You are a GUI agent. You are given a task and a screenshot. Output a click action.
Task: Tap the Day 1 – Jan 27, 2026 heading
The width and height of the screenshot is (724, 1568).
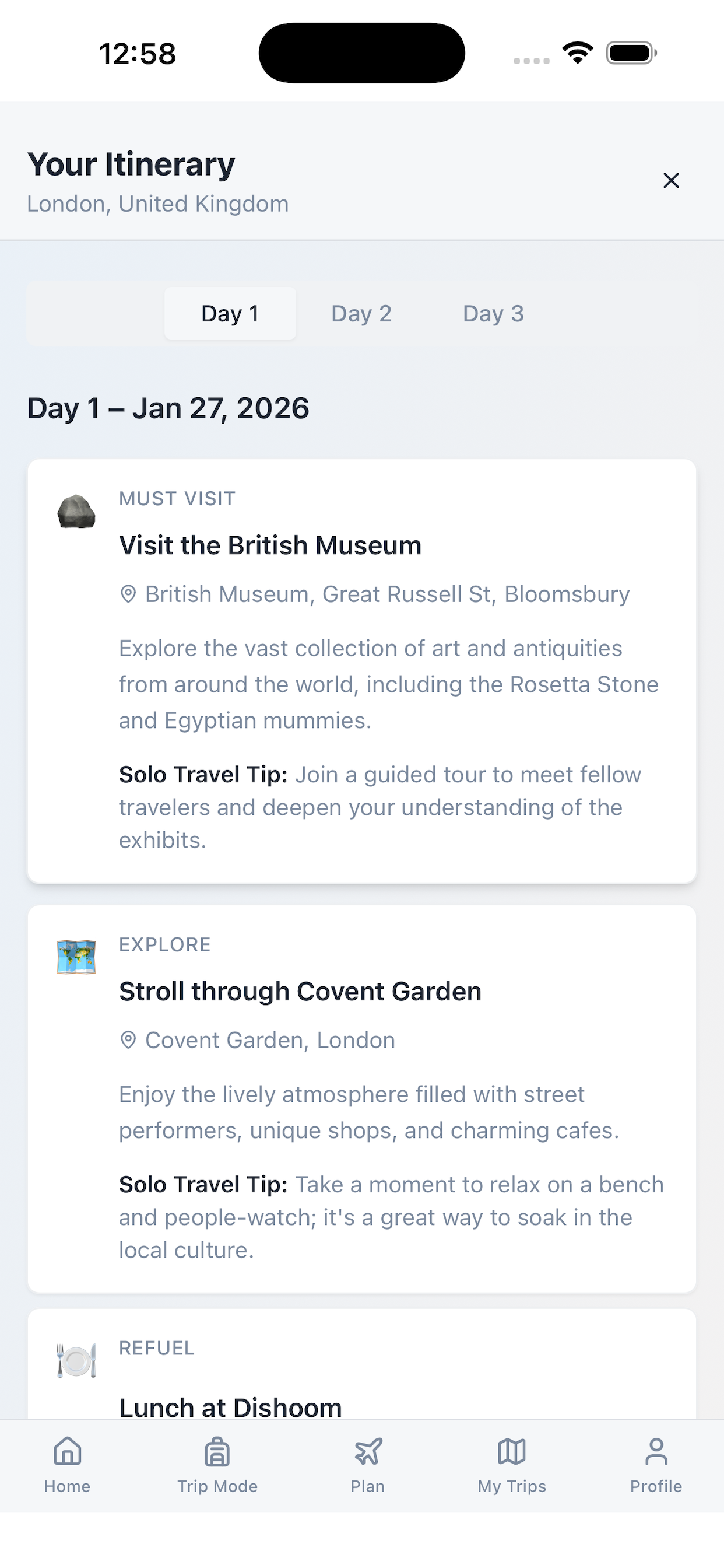click(x=169, y=408)
